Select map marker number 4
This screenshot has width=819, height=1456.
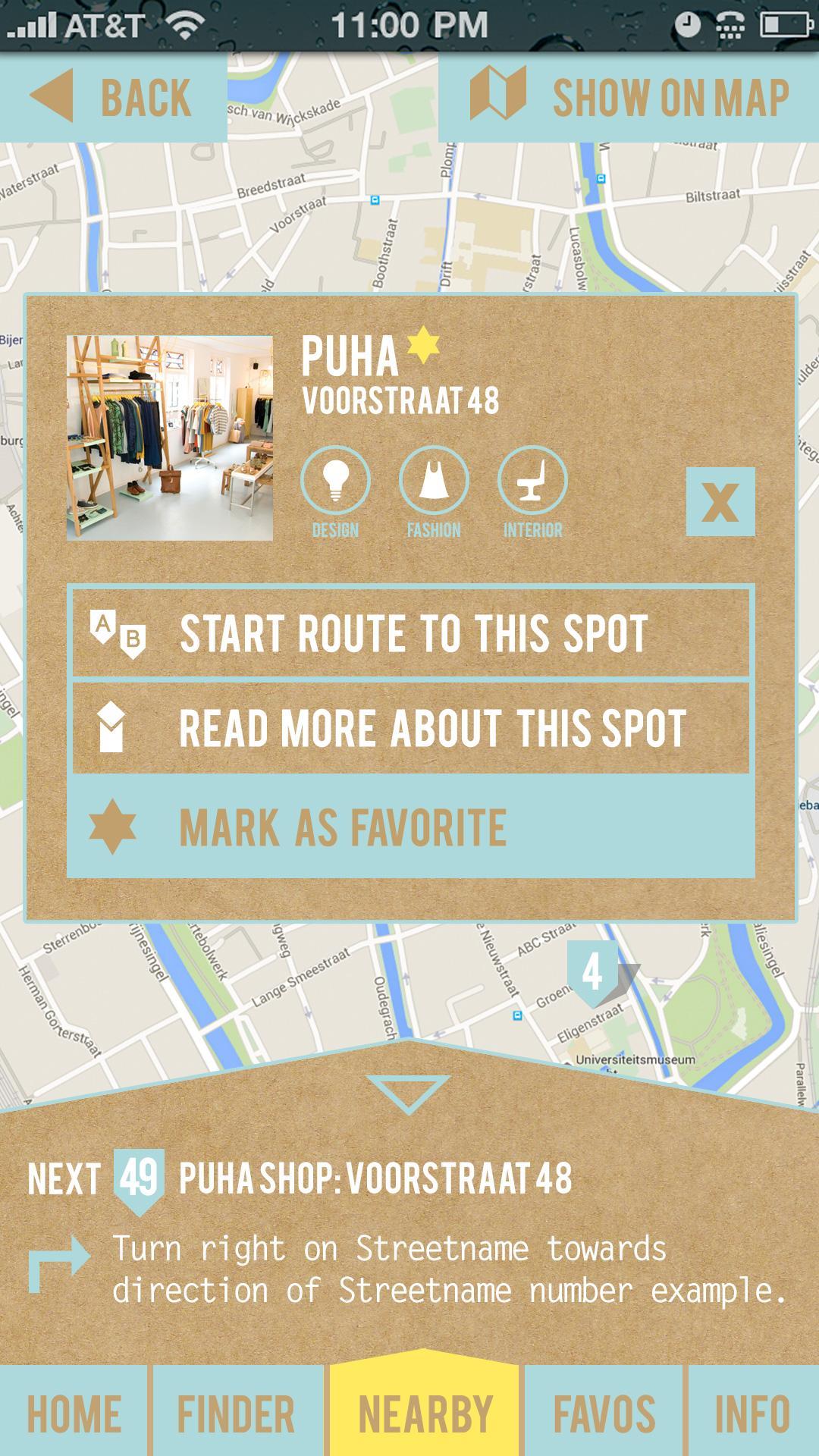(x=593, y=973)
